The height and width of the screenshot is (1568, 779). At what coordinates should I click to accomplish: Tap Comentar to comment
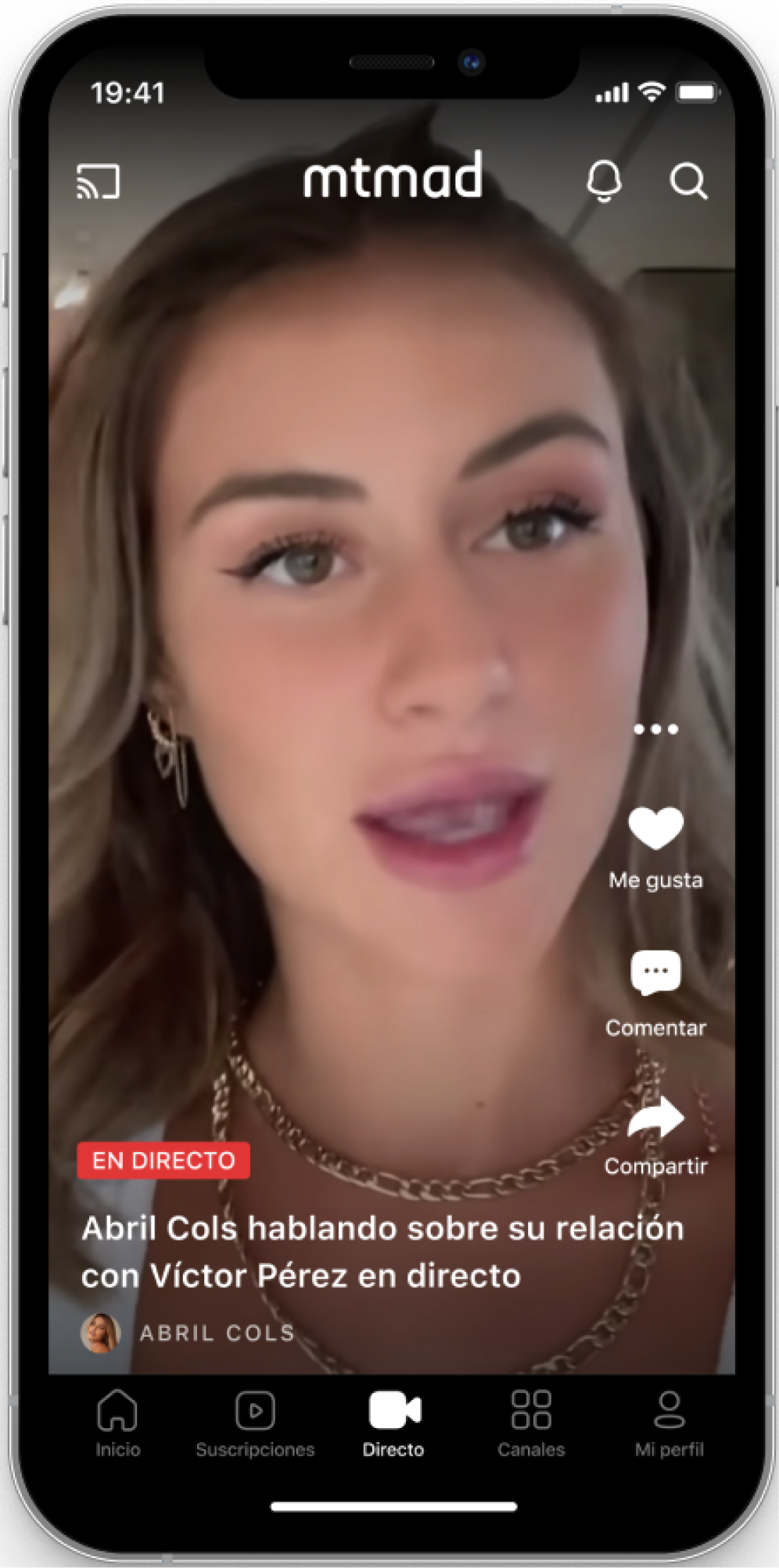[x=655, y=974]
